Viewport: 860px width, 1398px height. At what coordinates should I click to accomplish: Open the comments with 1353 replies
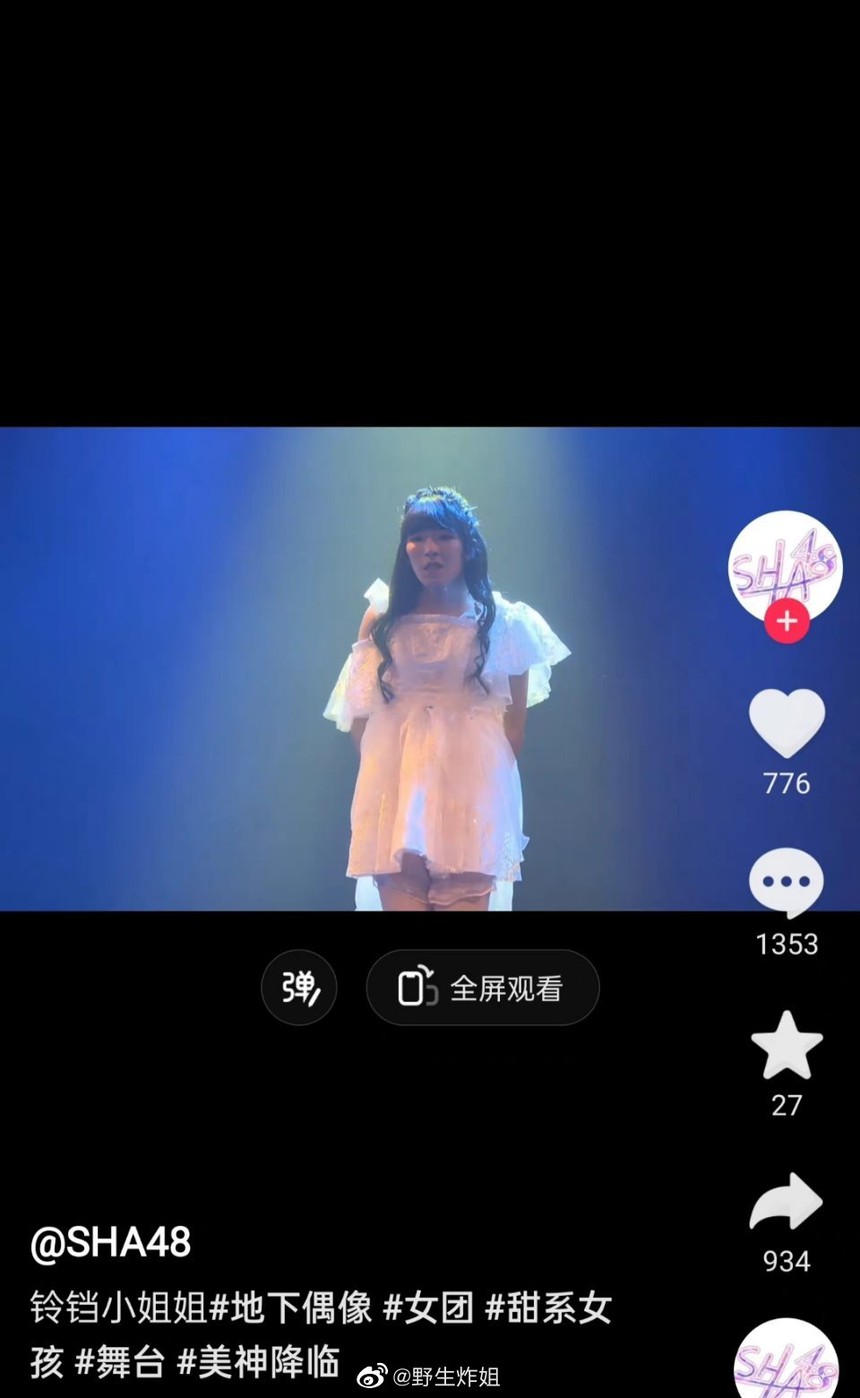tap(787, 883)
